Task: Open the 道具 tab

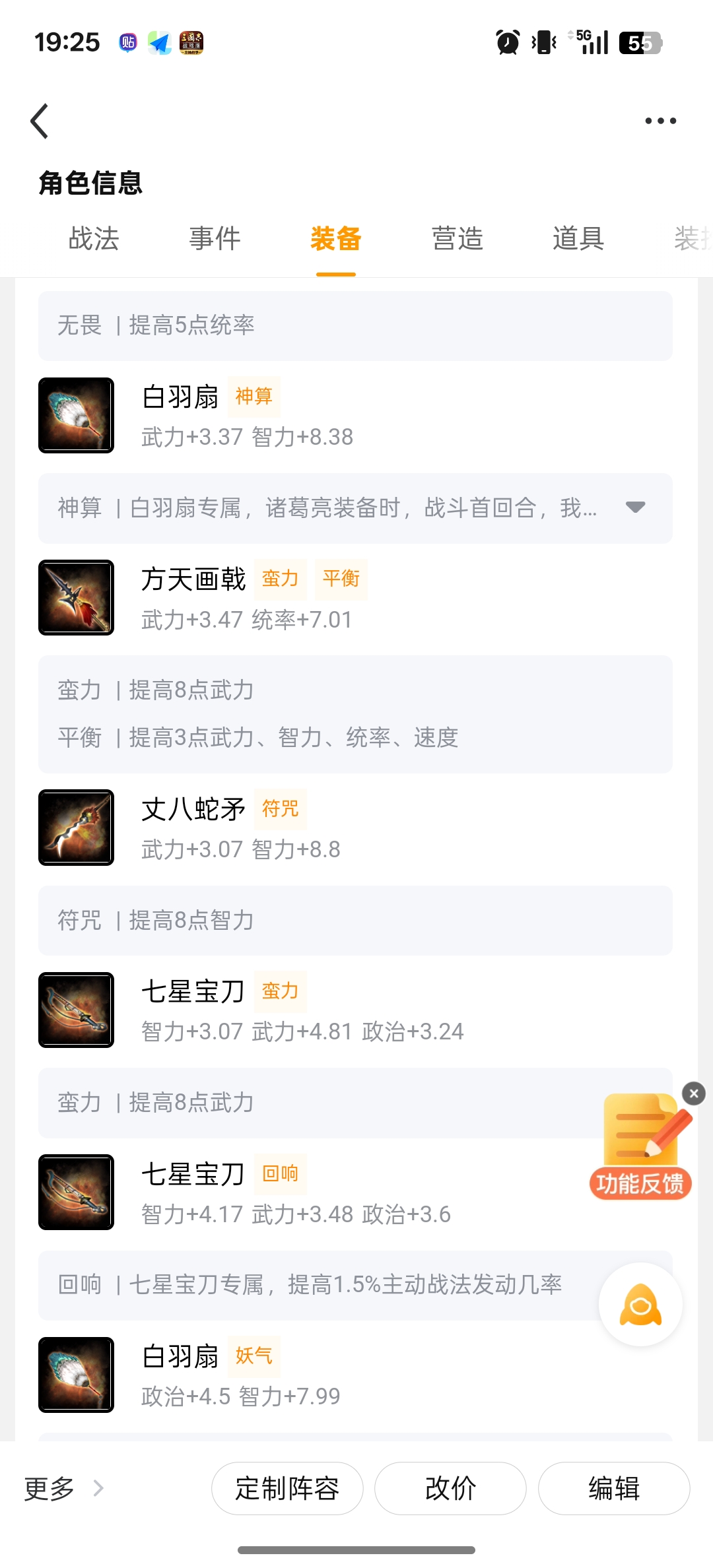Action: 578,239
